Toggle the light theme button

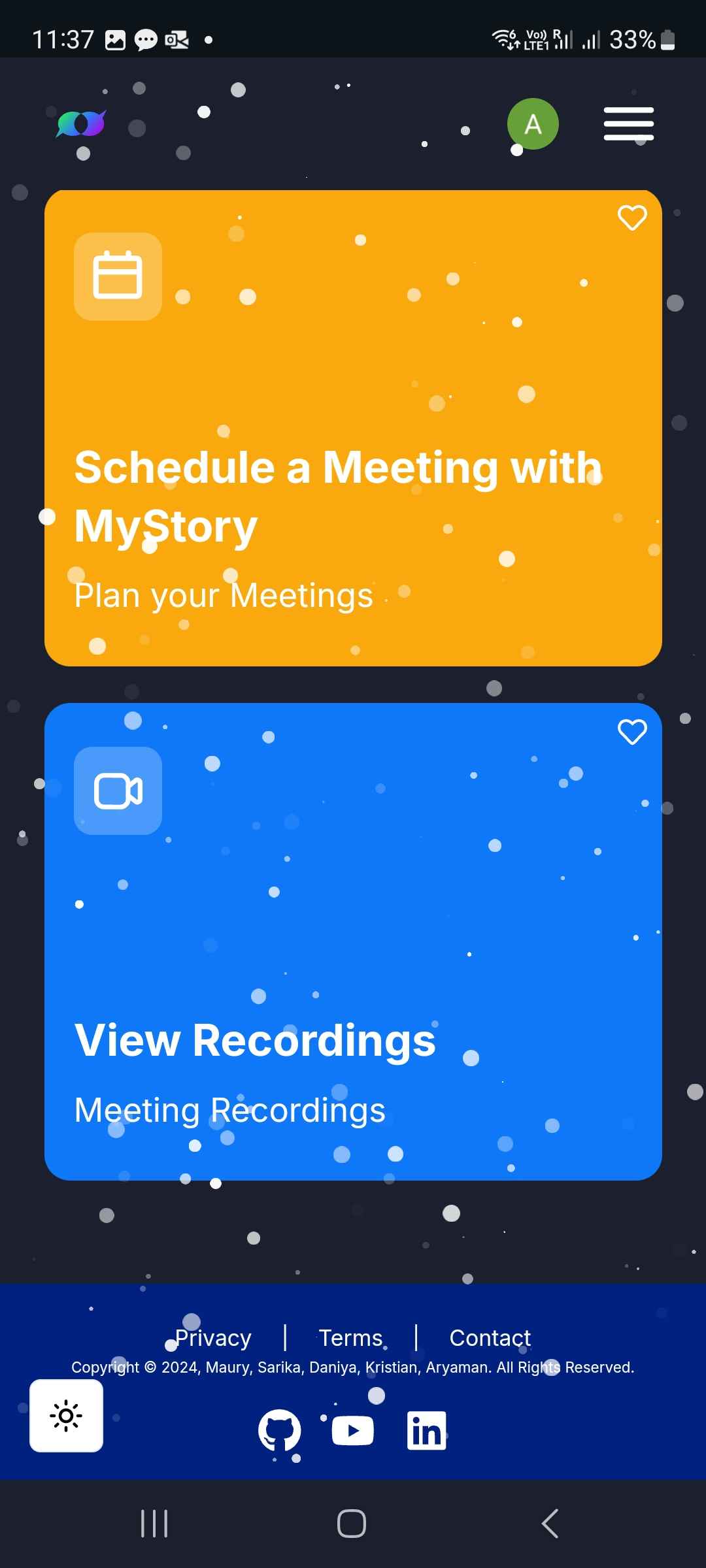(66, 1416)
